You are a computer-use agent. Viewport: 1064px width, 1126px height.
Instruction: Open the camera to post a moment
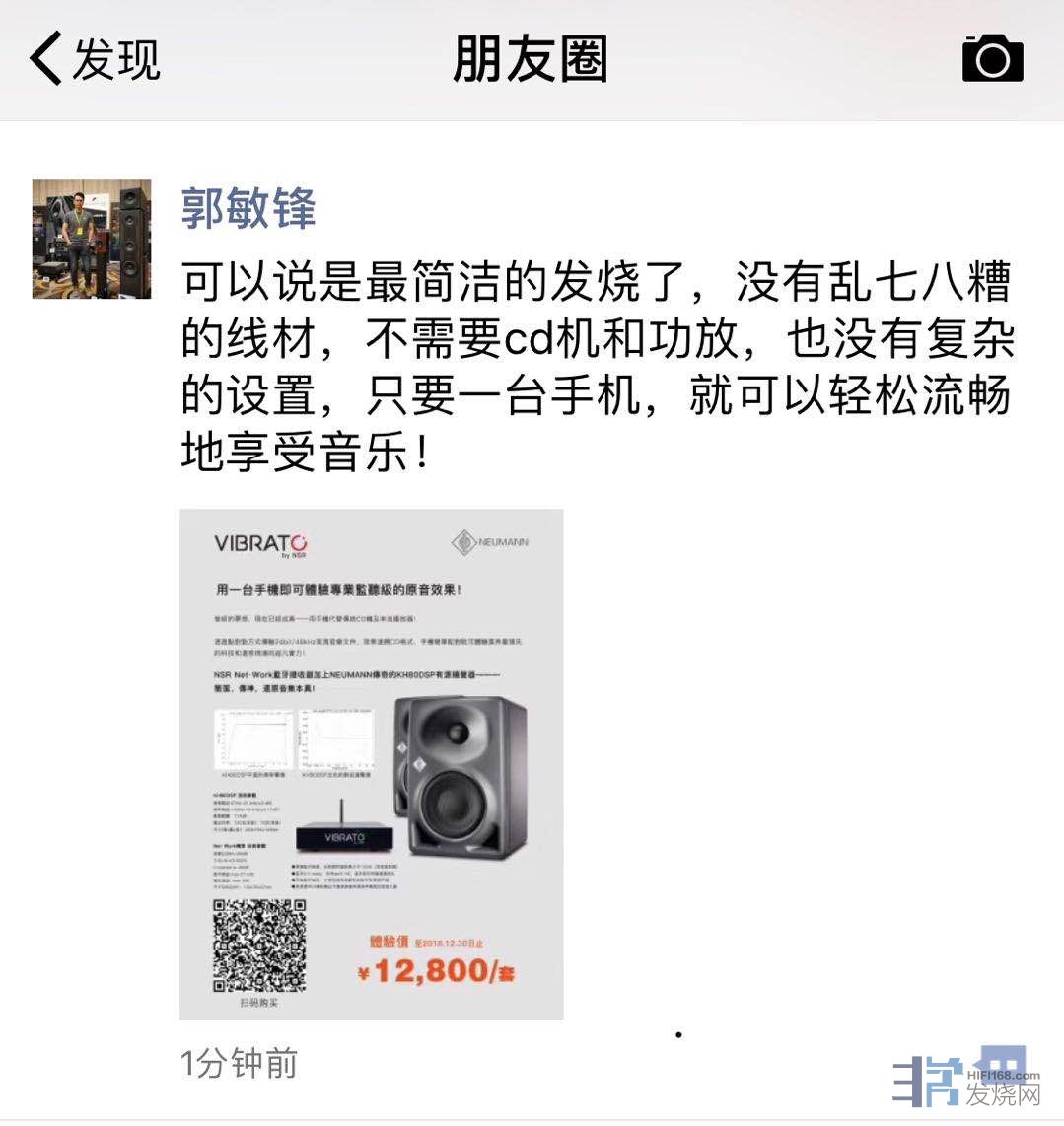tap(992, 59)
